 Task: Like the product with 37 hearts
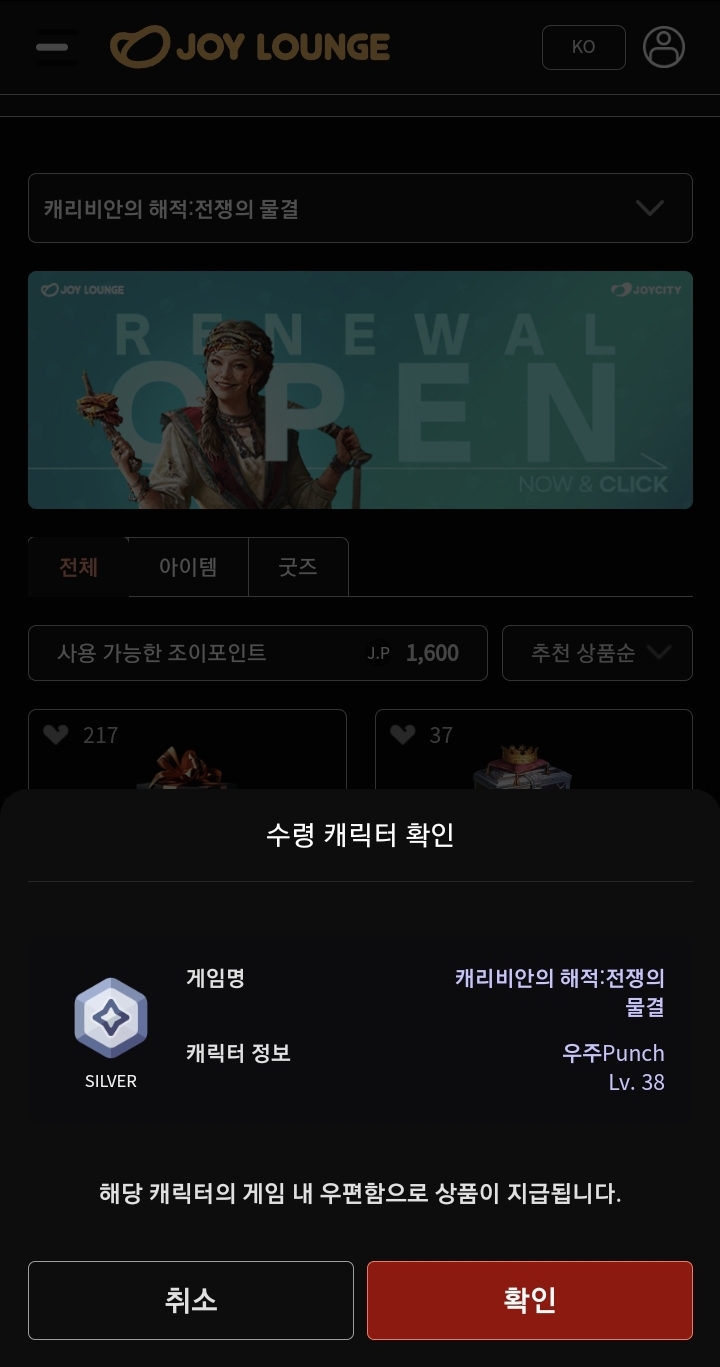pyautogui.click(x=402, y=735)
